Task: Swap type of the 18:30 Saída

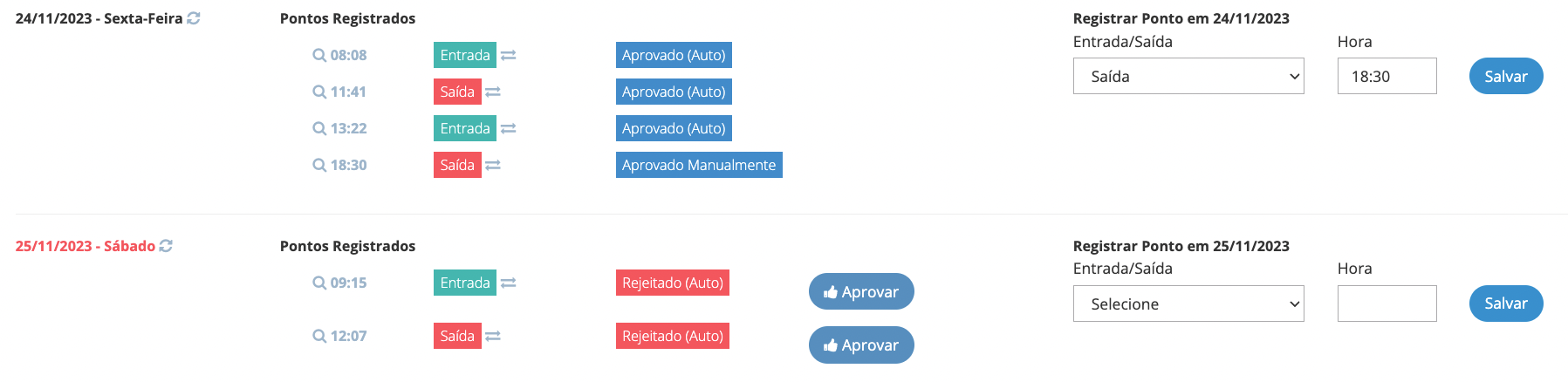Action: click(x=493, y=165)
